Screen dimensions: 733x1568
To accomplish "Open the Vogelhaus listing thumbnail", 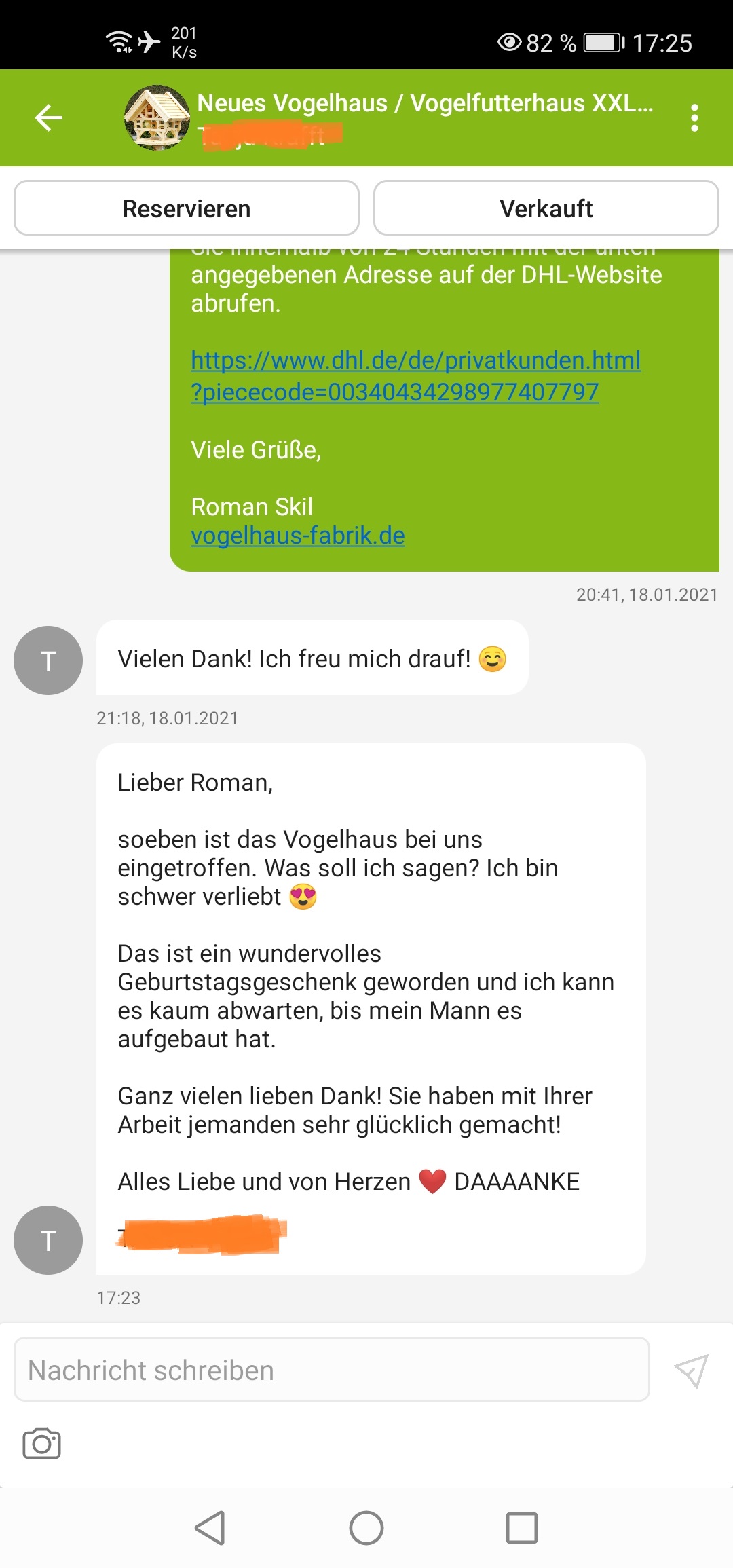I will tap(157, 117).
